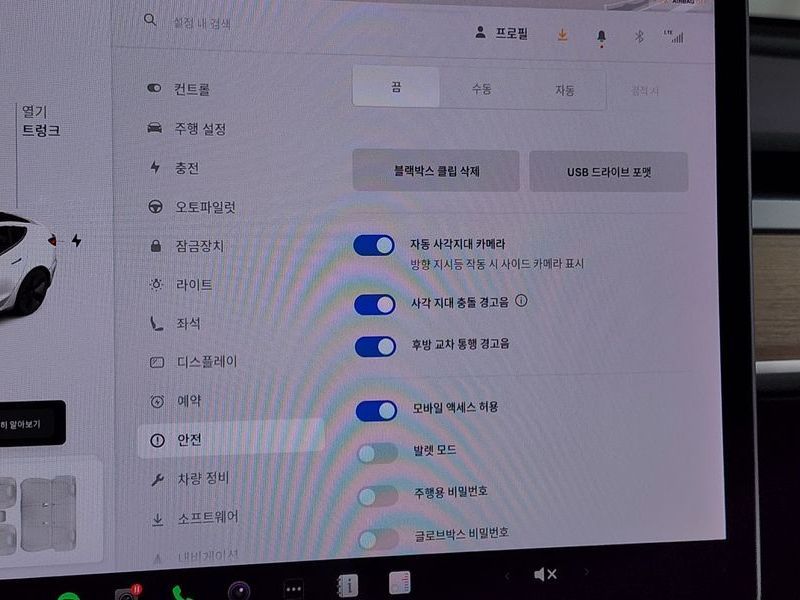Open the 라이트 lights section
This screenshot has height=600, width=800.
(x=180, y=285)
